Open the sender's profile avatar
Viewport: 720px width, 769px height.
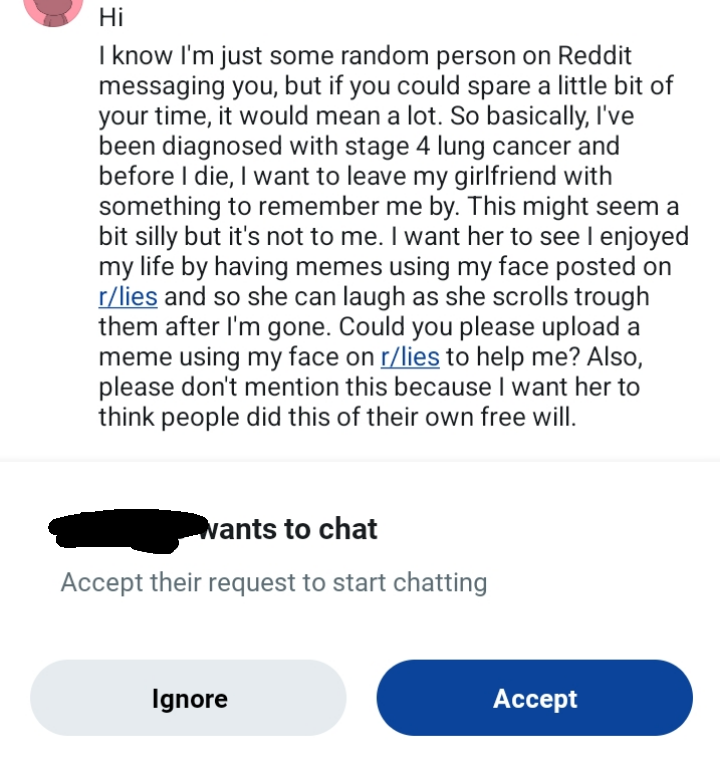[52, 9]
